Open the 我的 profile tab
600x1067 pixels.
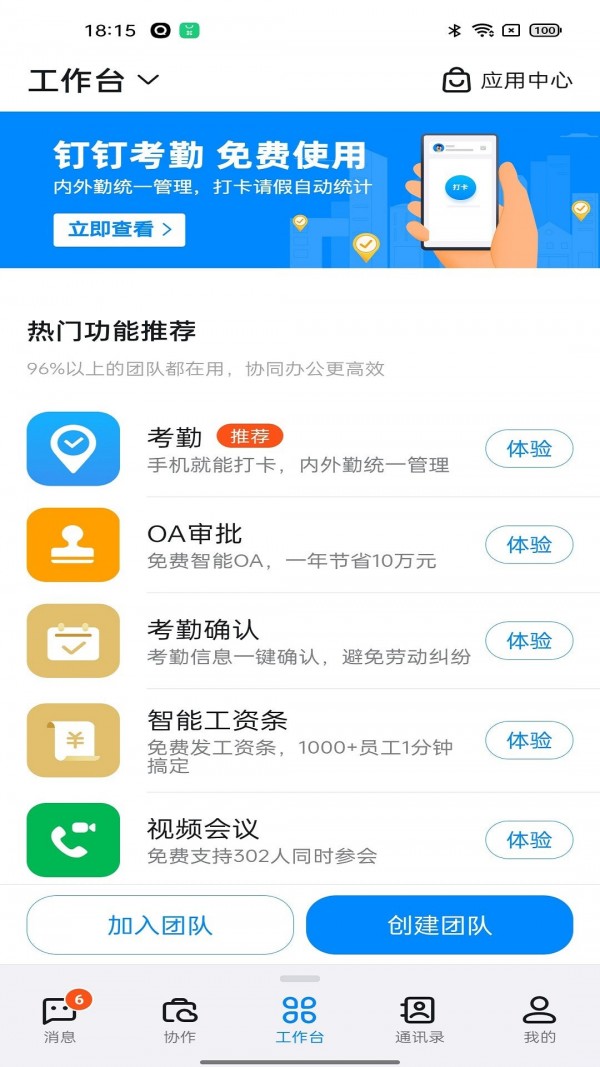tap(539, 1019)
